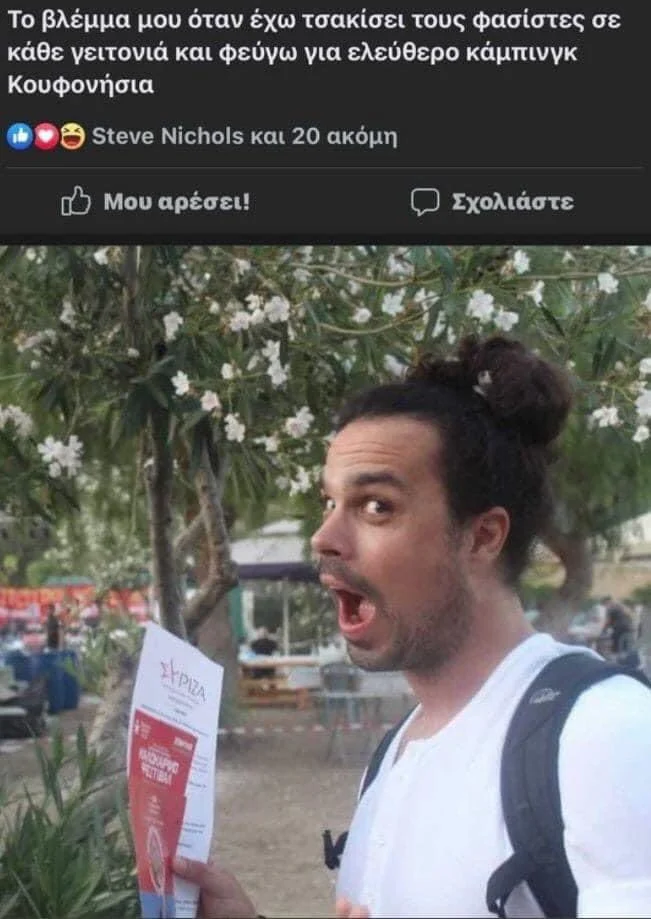Comment on the post via Σχολιάστε
Screen dimensions: 651x919
point(492,202)
